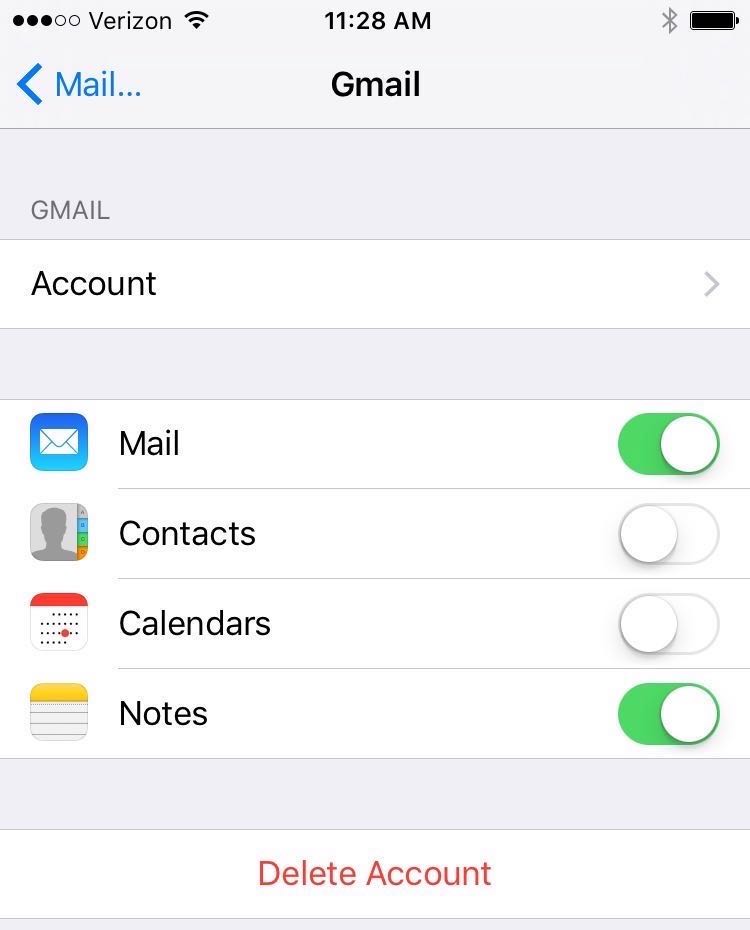Turn off the Notes sync toggle
This screenshot has height=930, width=750.
[x=668, y=713]
